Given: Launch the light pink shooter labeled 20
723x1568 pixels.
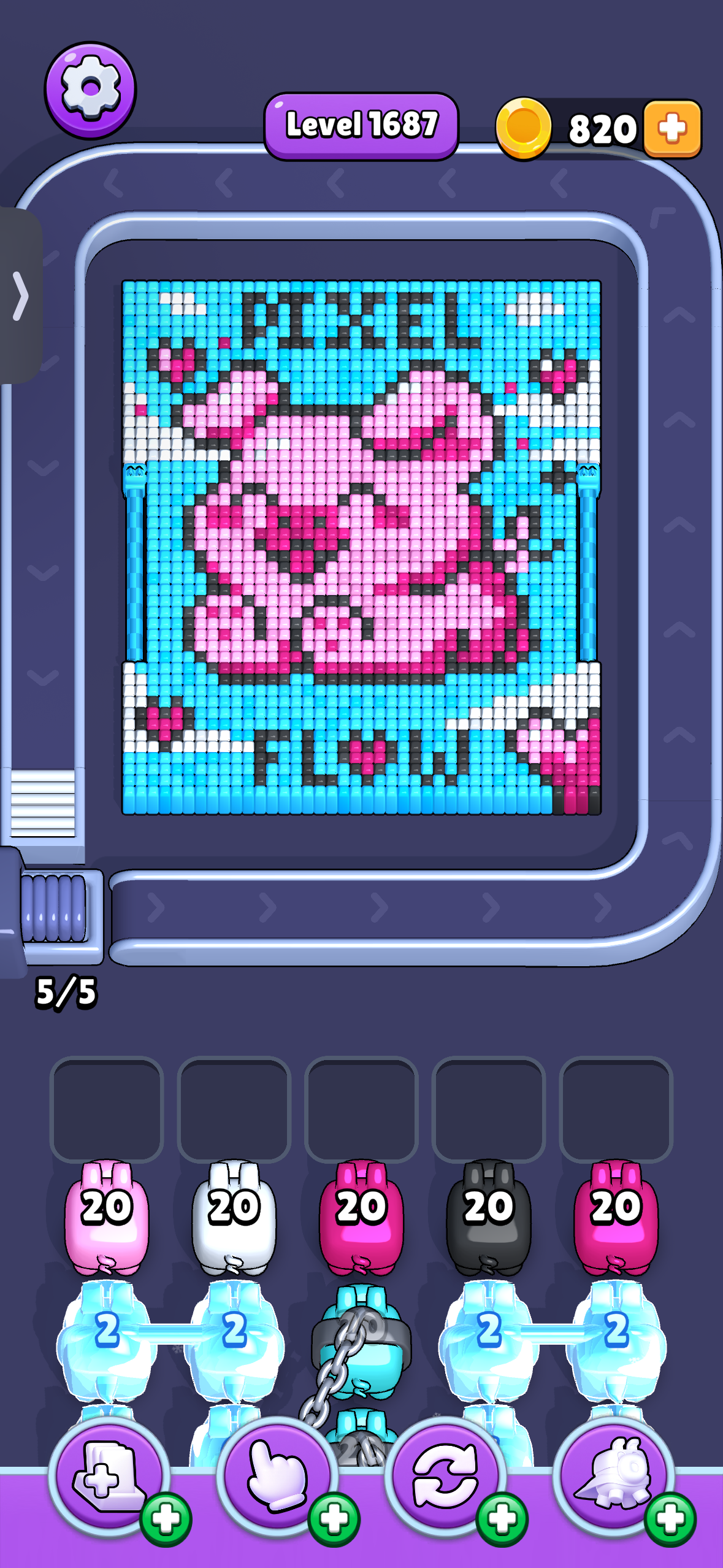Looking at the screenshot, I should point(107,1218).
